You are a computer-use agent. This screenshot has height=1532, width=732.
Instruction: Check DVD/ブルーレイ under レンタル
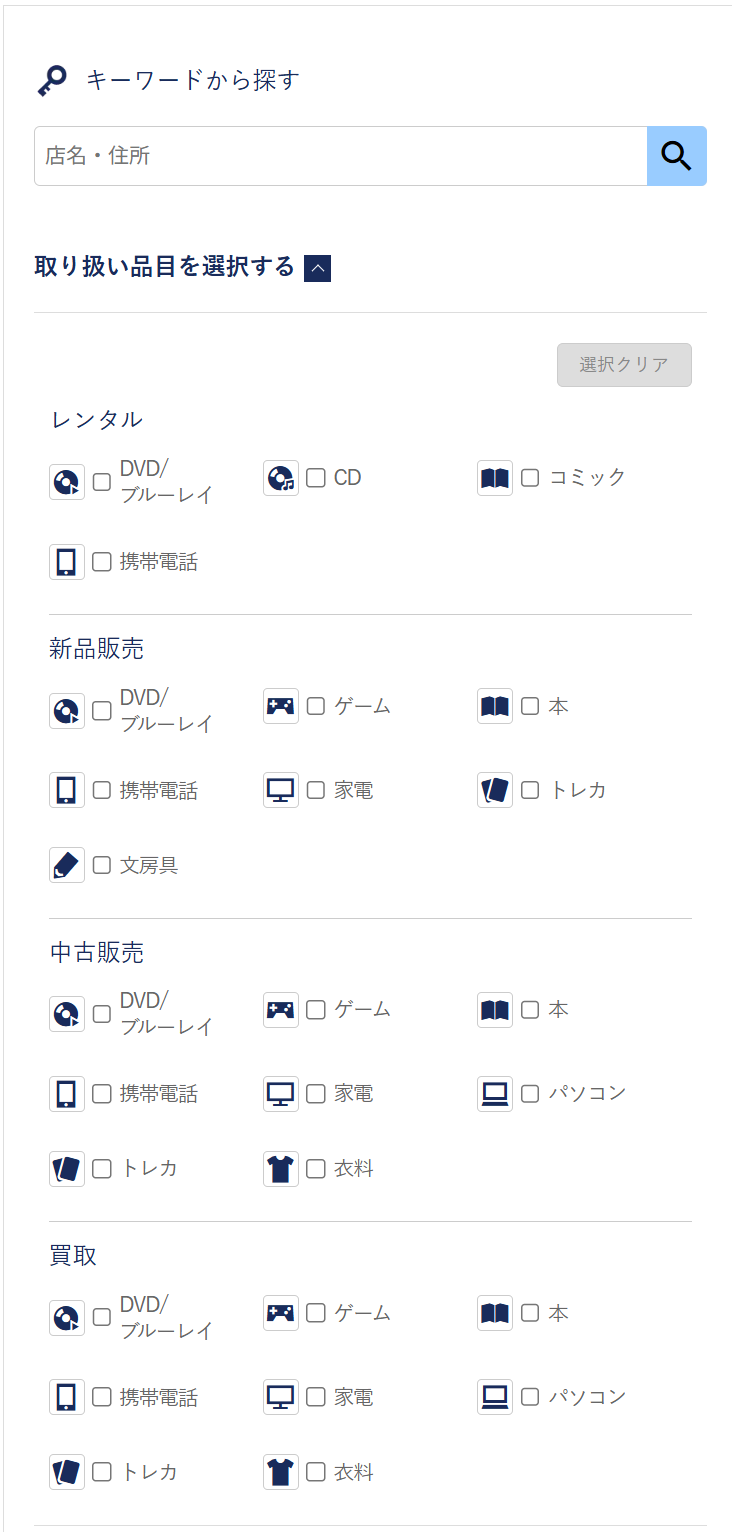pyautogui.click(x=102, y=482)
